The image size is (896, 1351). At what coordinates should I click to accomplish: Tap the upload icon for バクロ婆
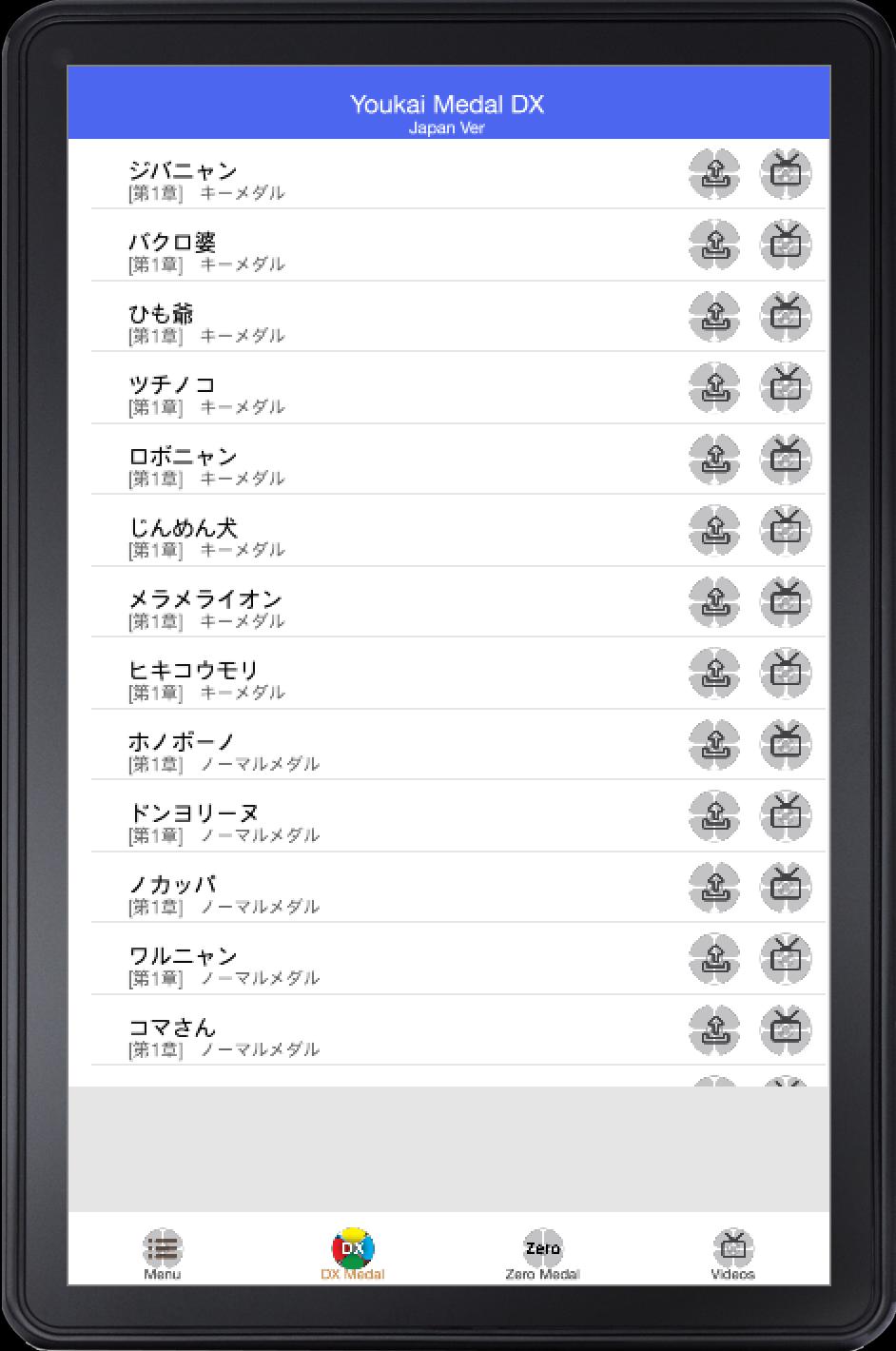(x=714, y=245)
